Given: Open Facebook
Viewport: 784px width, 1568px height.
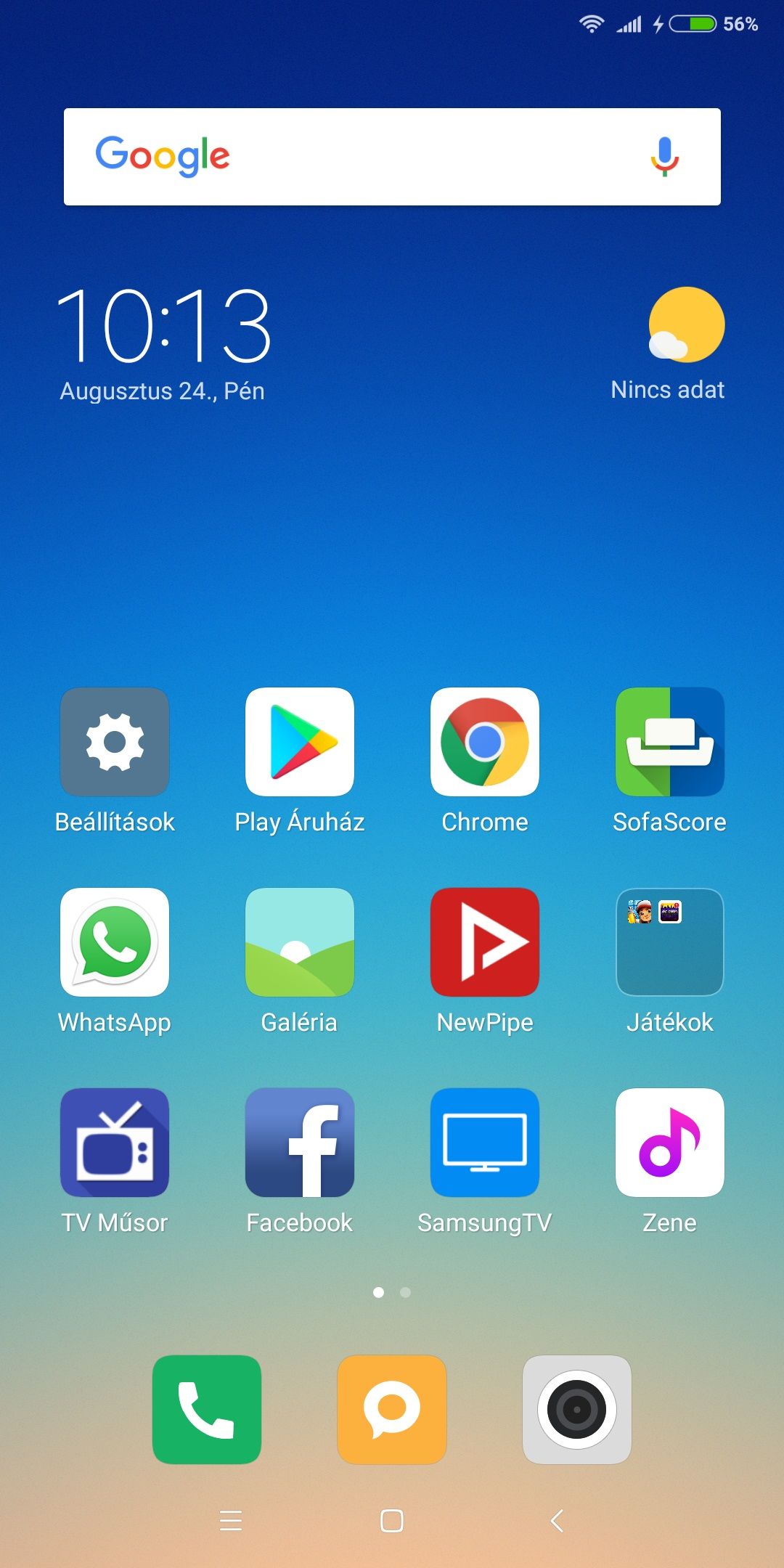Looking at the screenshot, I should [x=300, y=1143].
